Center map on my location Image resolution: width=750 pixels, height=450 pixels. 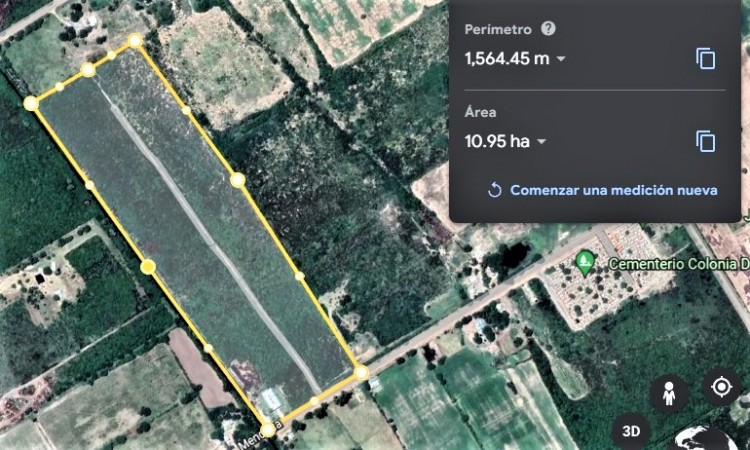click(721, 387)
